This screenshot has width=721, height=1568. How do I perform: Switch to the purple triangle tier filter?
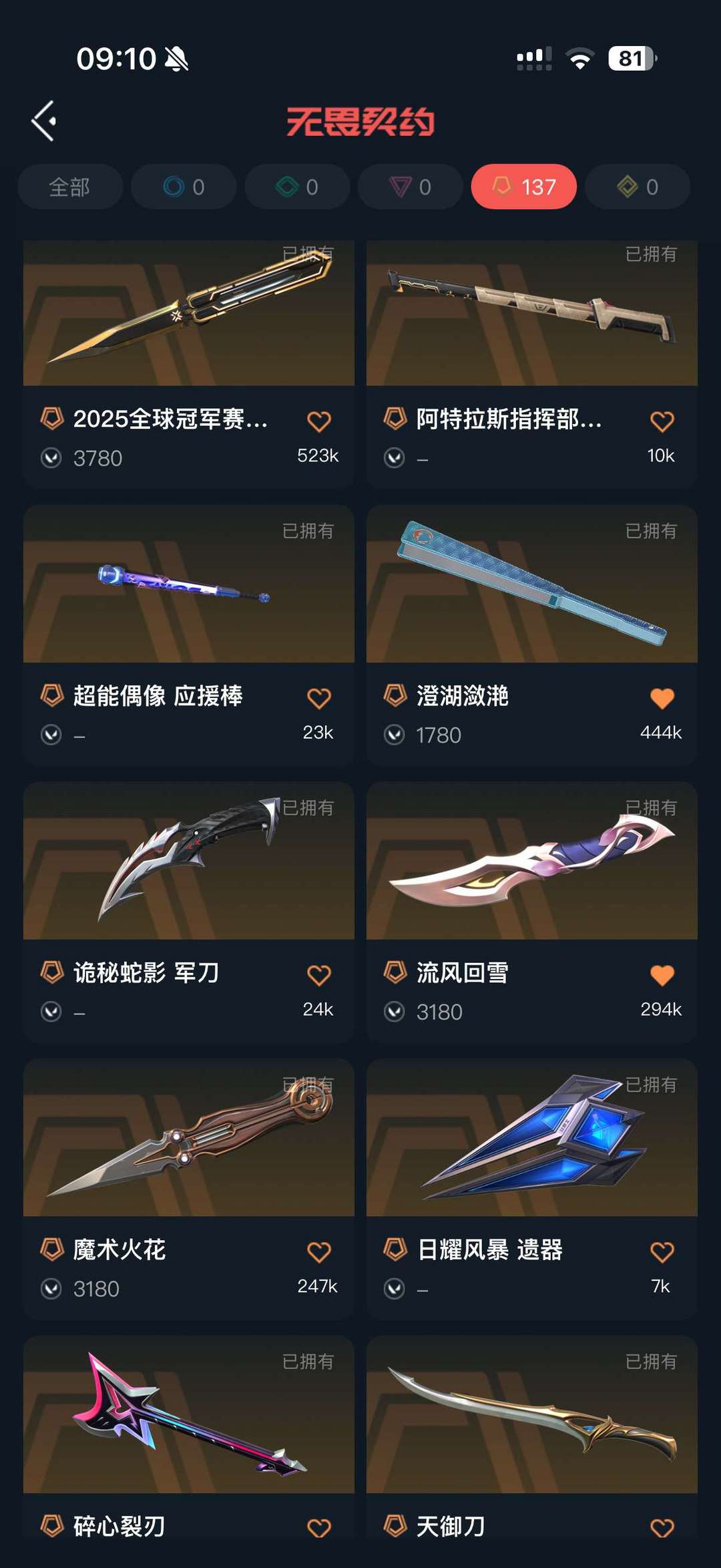pos(410,187)
